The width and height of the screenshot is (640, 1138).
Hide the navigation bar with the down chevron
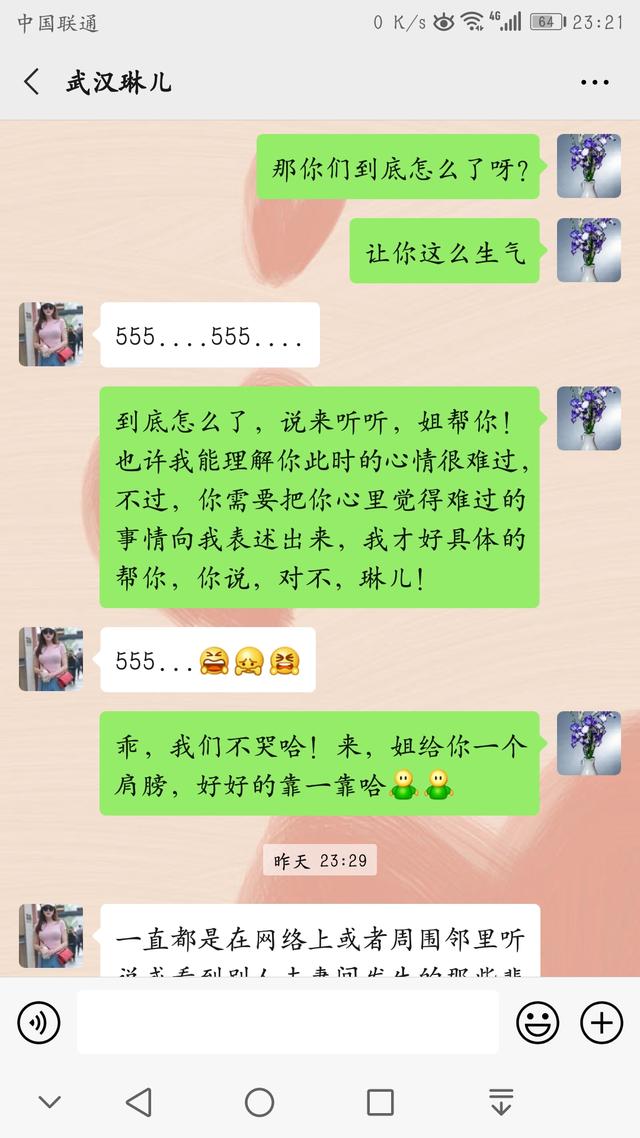point(50,1102)
